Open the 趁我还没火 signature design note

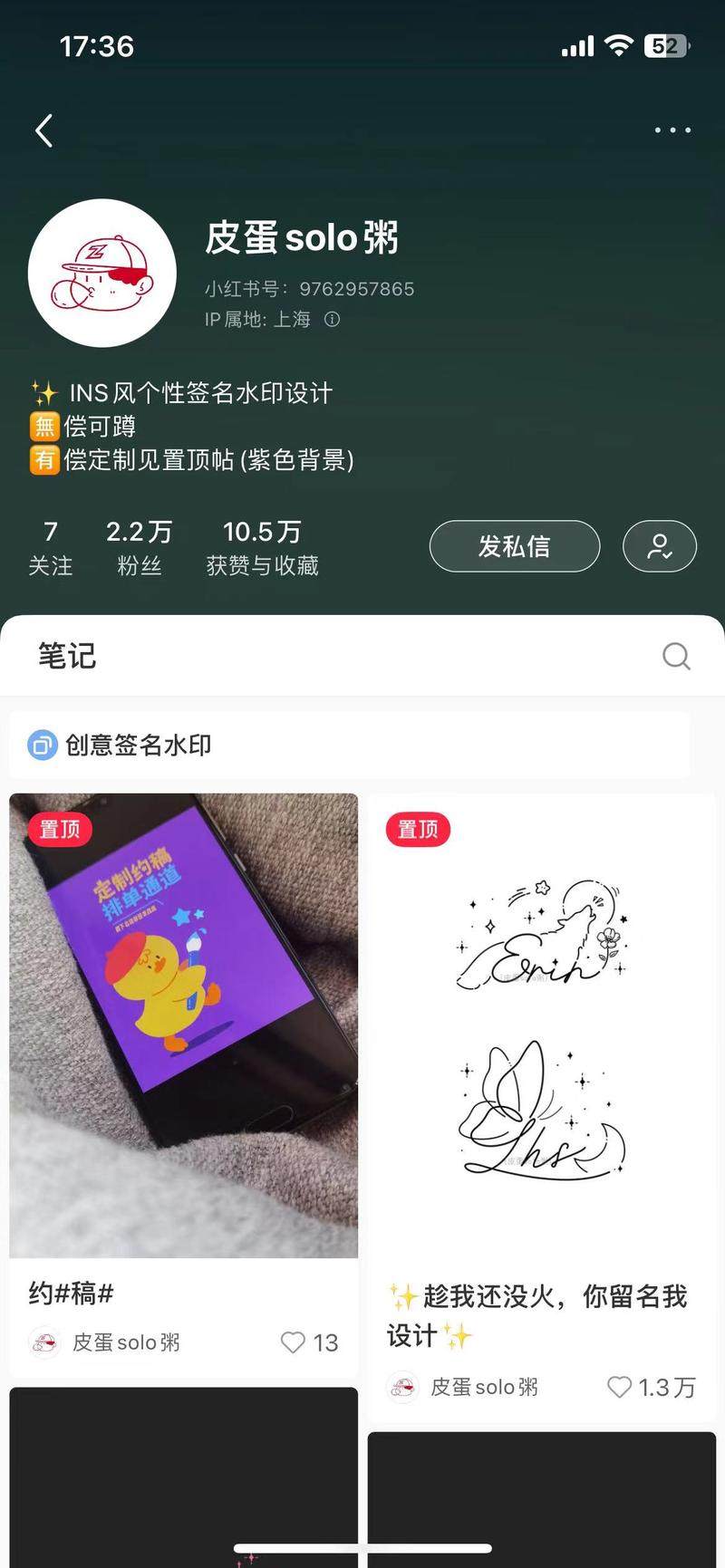pyautogui.click(x=541, y=1024)
